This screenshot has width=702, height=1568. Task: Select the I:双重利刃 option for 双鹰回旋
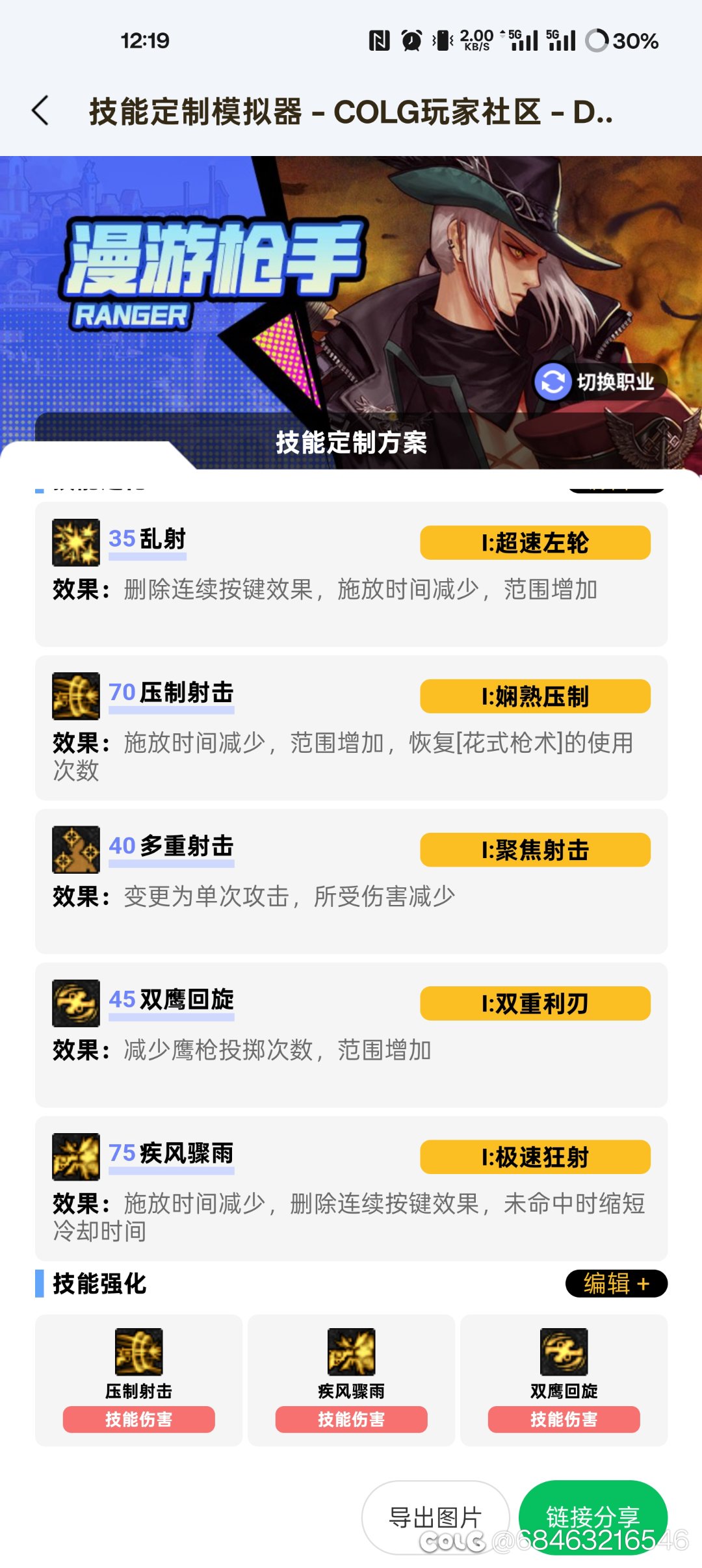tap(535, 1003)
